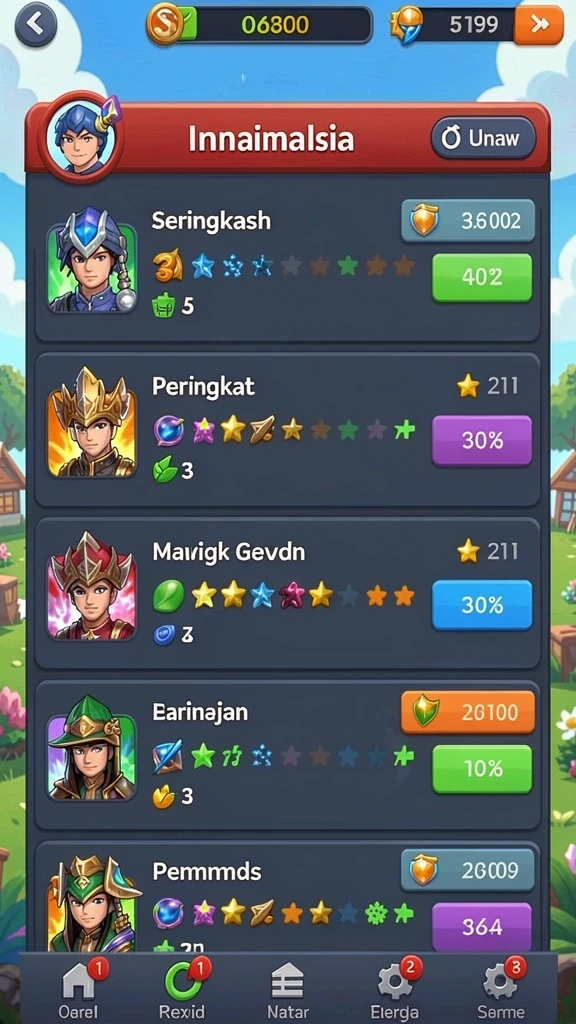Open the player avatar in the header

[82, 136]
